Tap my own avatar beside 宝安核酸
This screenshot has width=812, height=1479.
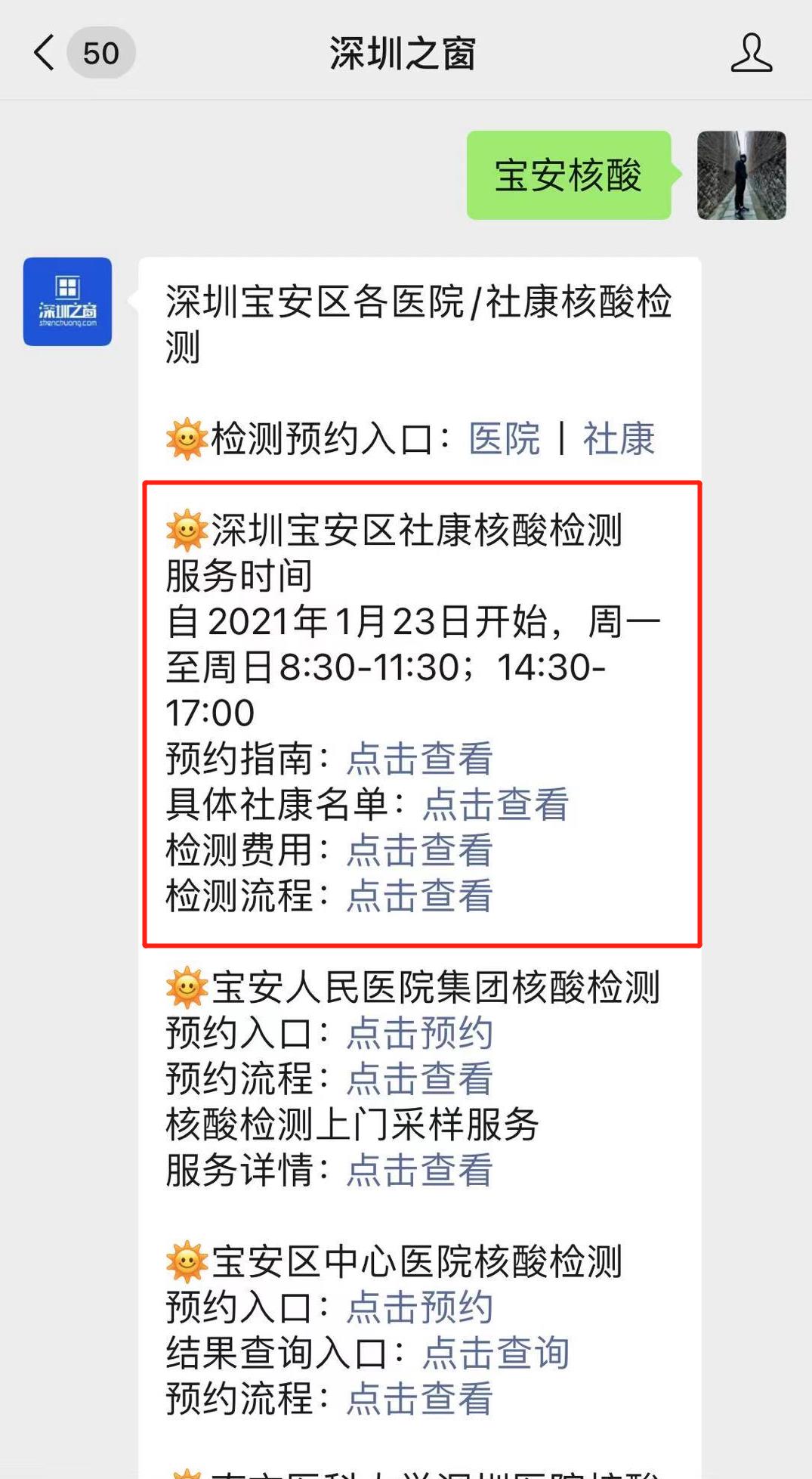click(x=741, y=175)
